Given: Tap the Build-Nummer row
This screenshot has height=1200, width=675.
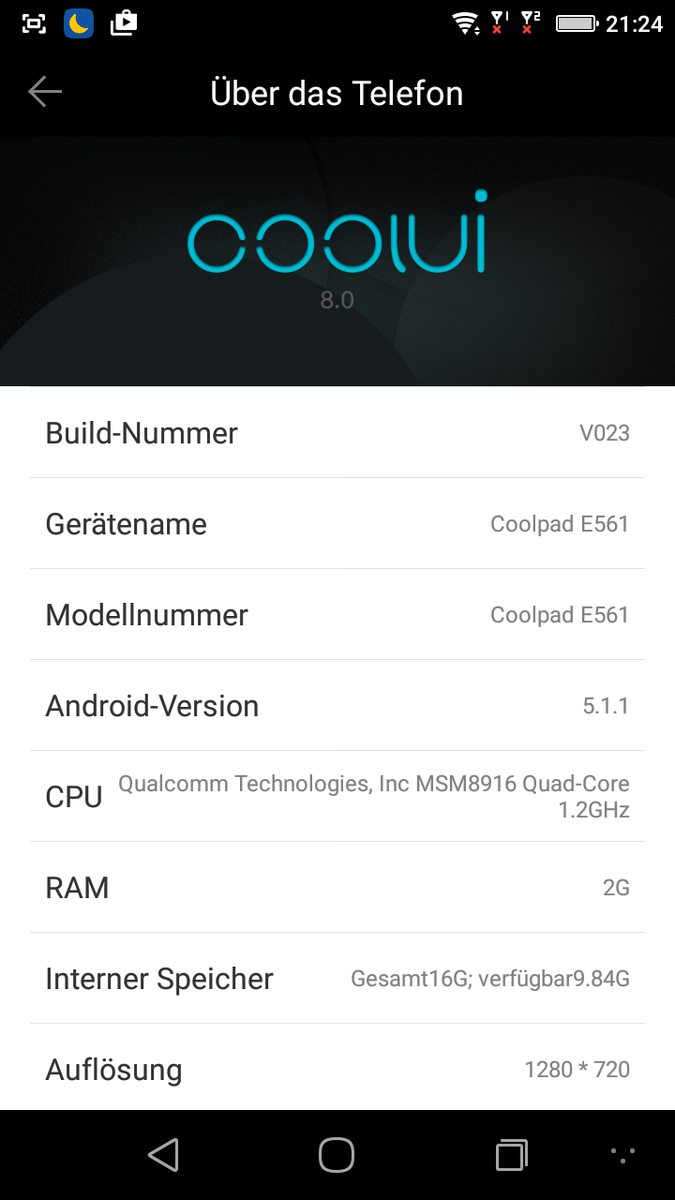Looking at the screenshot, I should tap(337, 432).
